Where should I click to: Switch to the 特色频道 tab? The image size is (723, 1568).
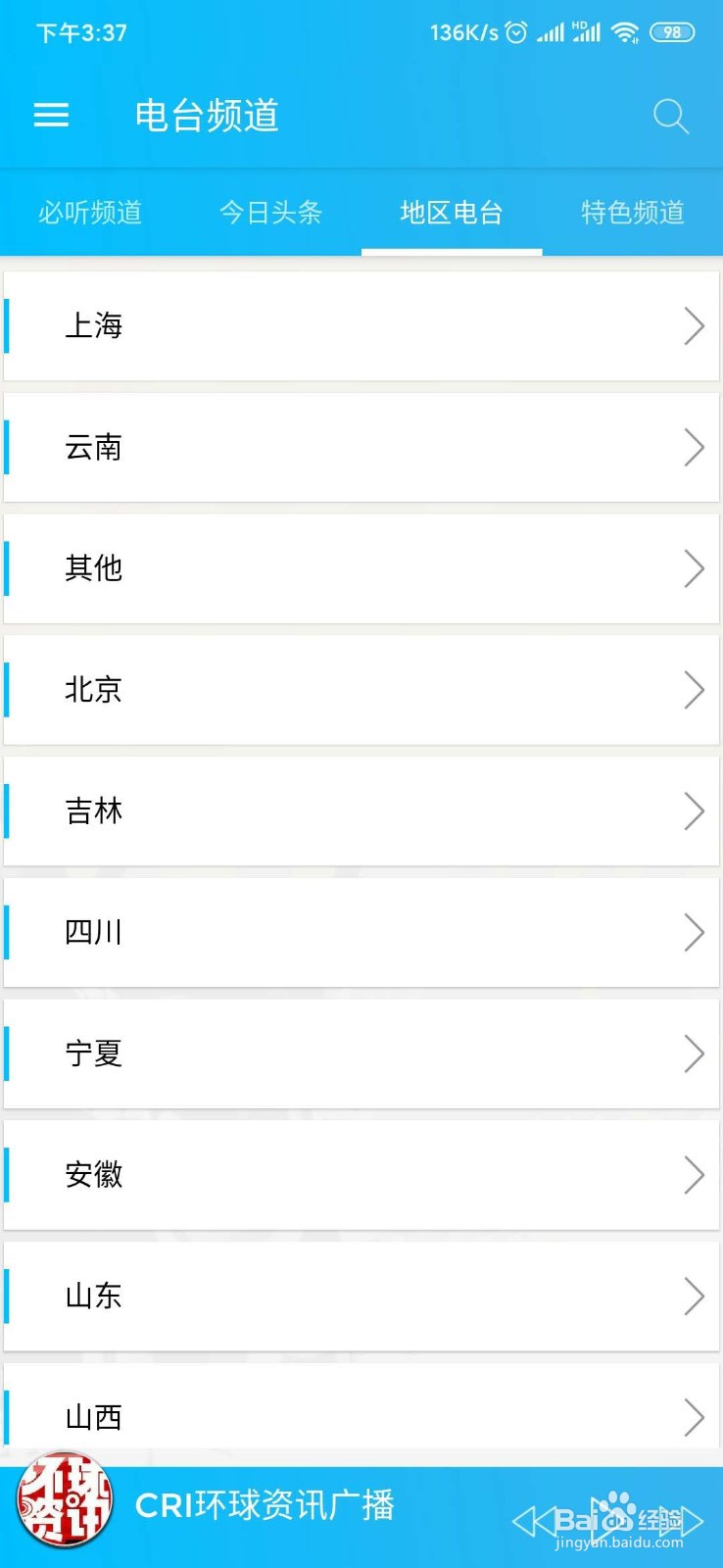[x=632, y=213]
